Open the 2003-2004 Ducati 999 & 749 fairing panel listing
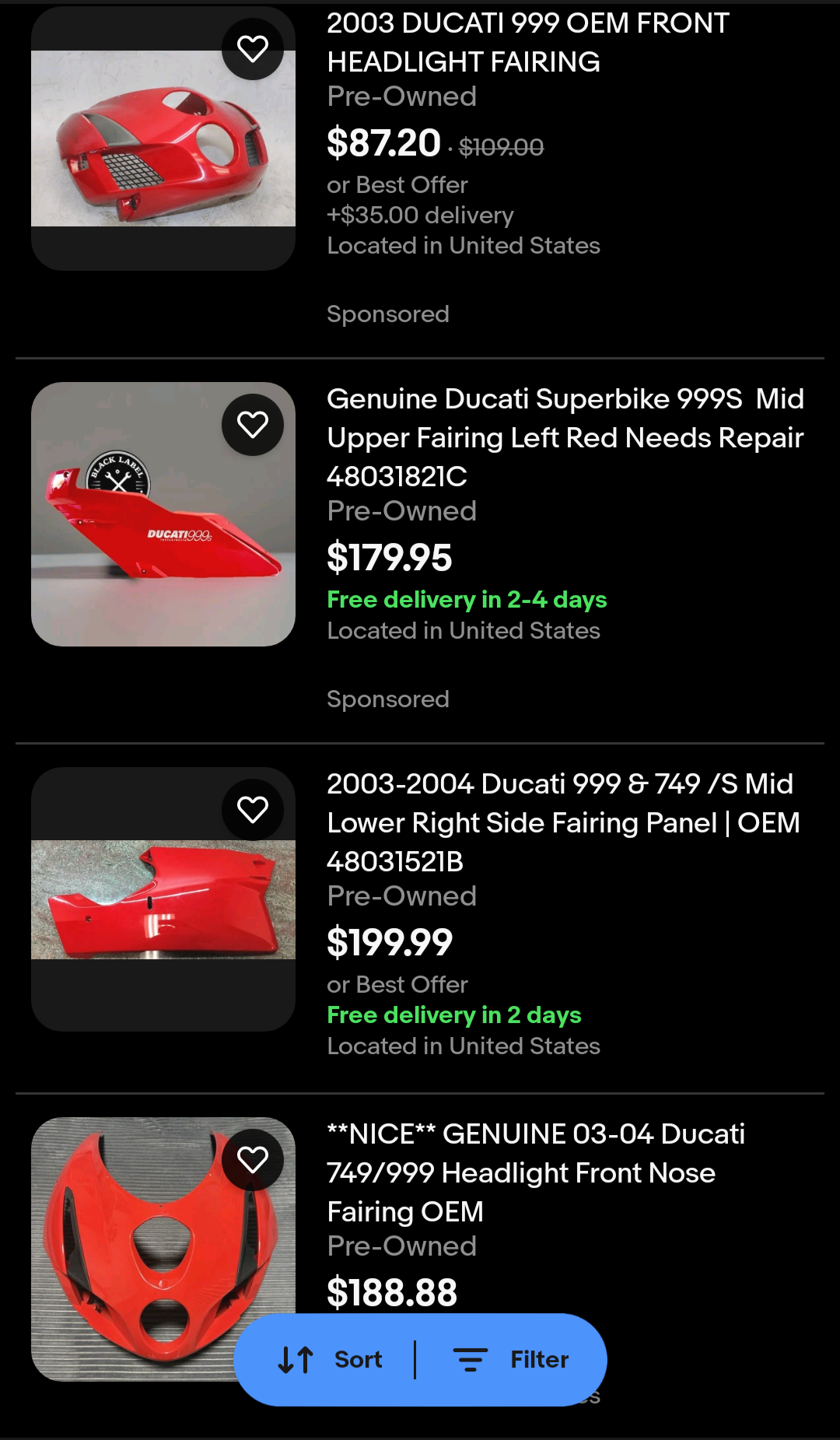Screen dimensions: 840x1440 [x=562, y=822]
